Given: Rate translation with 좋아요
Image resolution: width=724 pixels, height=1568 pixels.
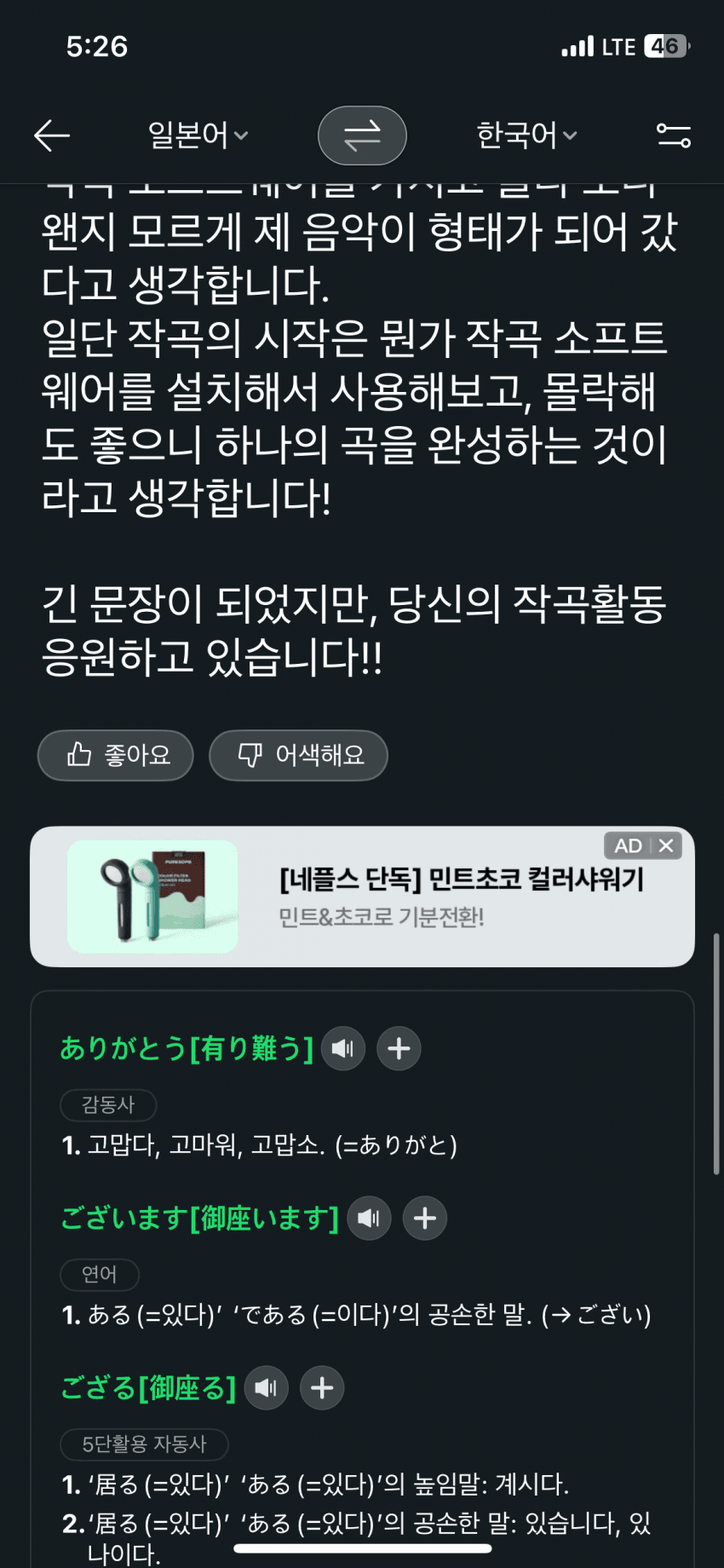Looking at the screenshot, I should [116, 755].
